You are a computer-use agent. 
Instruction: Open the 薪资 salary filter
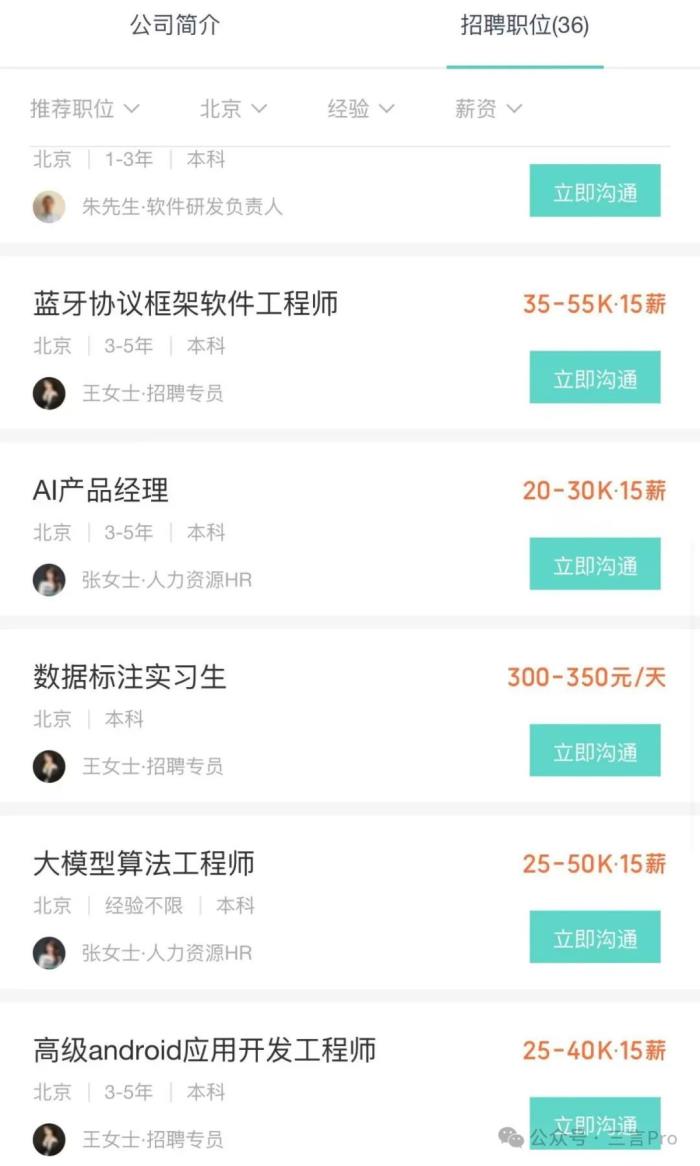coord(489,109)
